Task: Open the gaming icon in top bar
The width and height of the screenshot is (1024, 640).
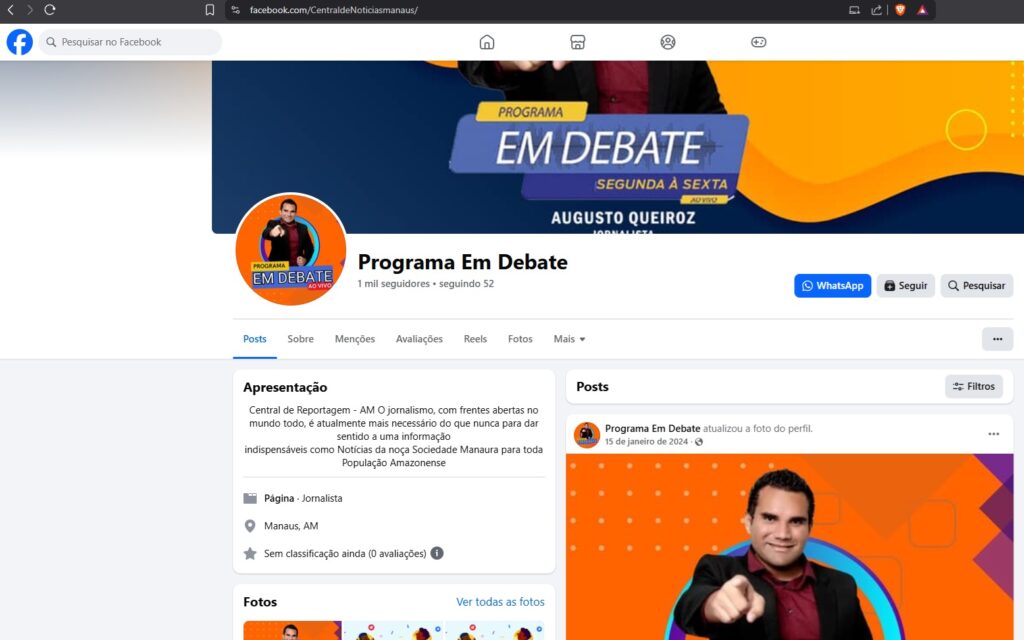Action: click(759, 42)
